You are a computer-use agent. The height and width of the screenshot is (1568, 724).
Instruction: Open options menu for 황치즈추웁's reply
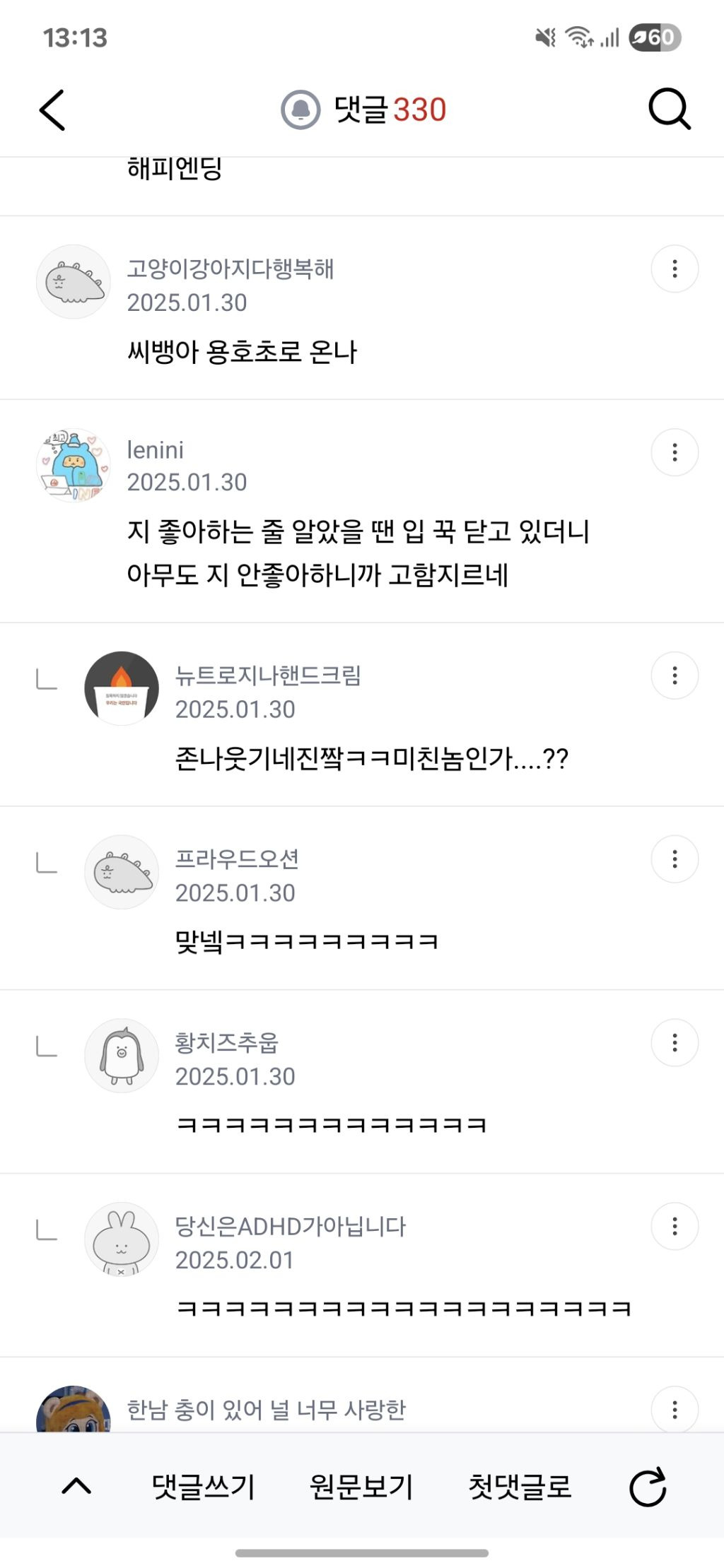[675, 1043]
